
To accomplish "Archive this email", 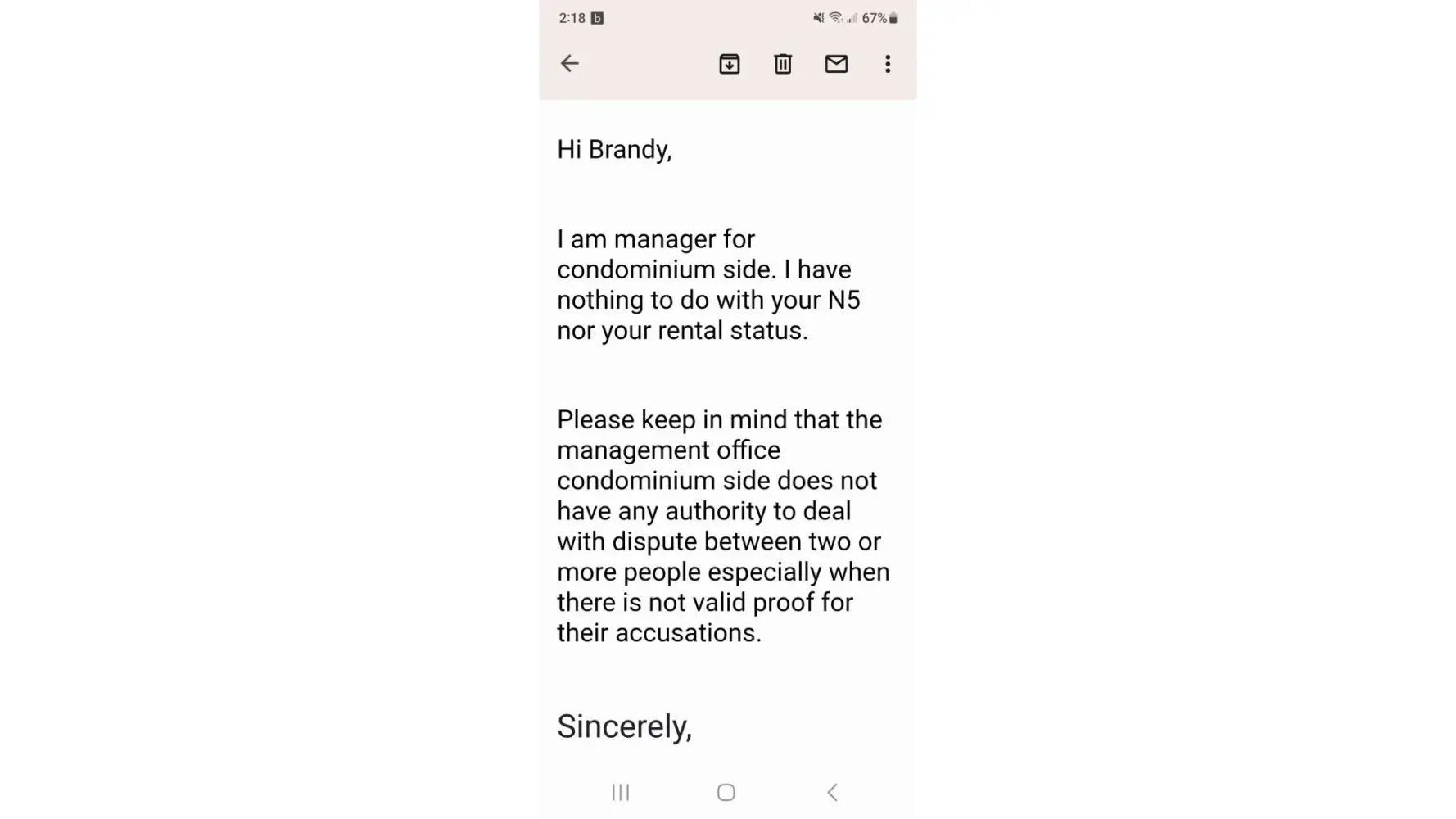I will click(x=729, y=64).
